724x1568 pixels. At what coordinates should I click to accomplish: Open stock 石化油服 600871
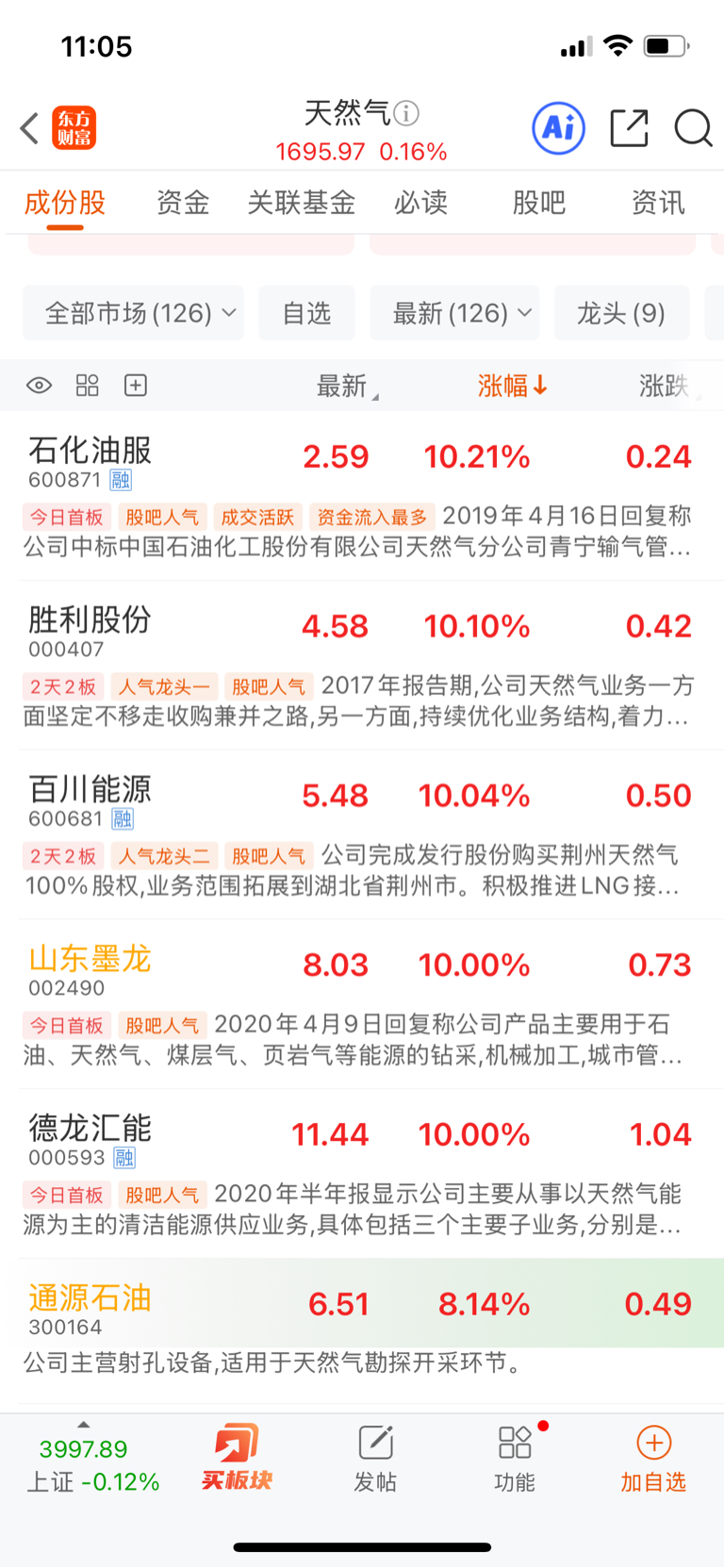[90, 462]
